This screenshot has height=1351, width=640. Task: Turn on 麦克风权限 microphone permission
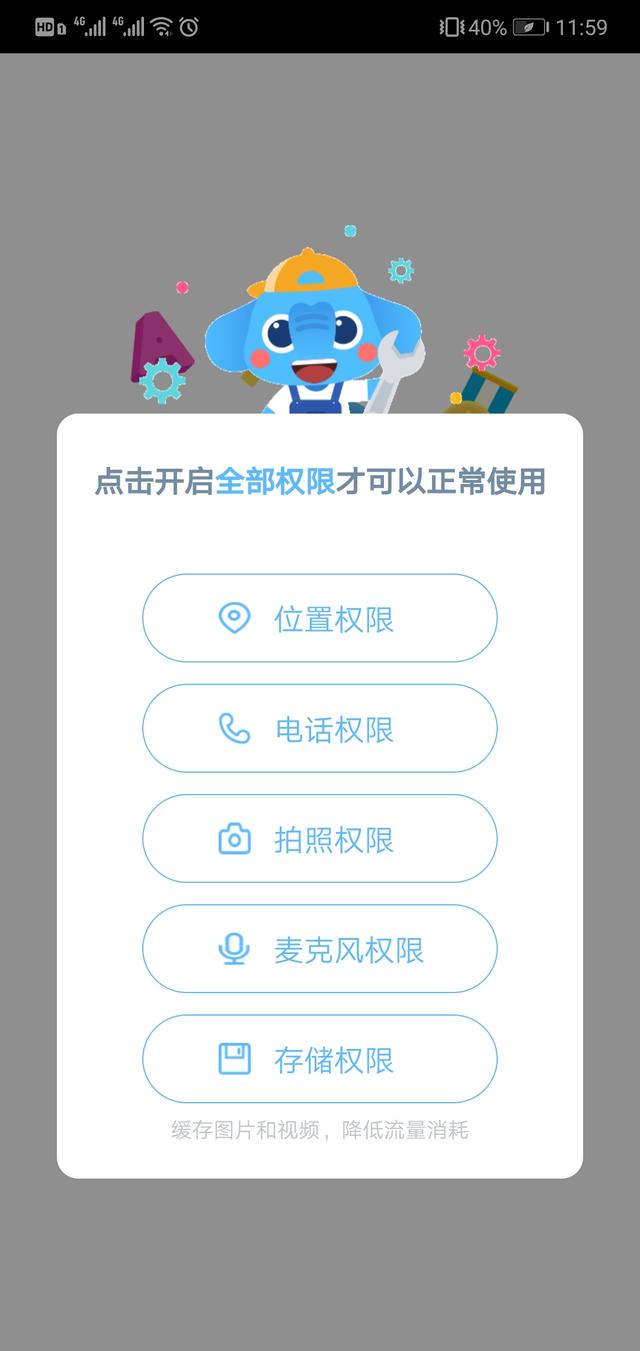(x=320, y=948)
